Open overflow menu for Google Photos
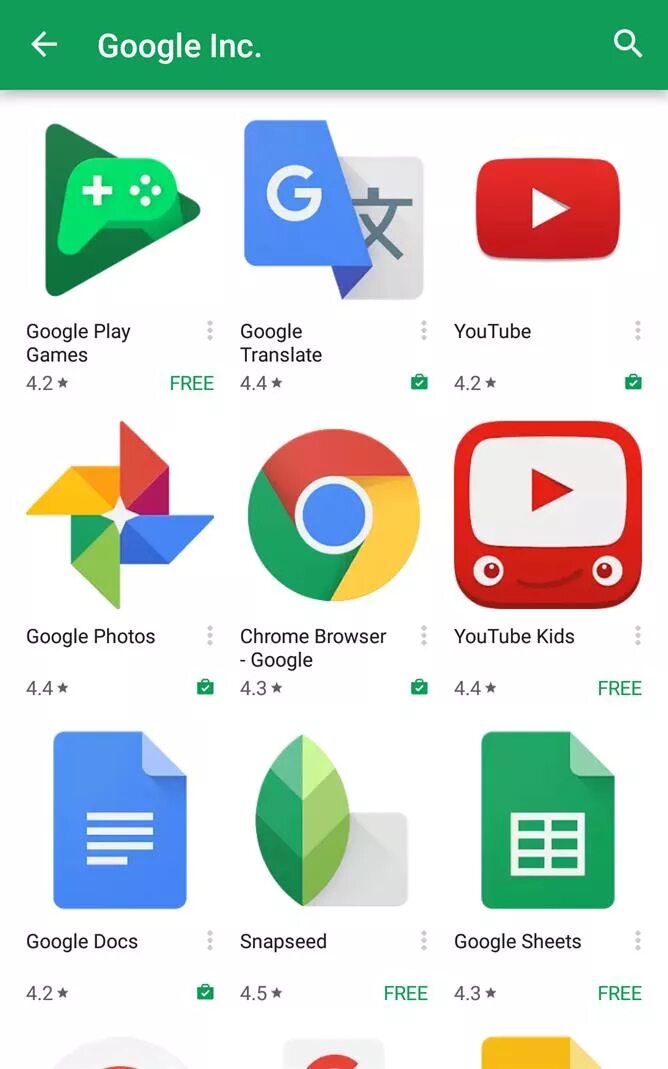 (x=210, y=636)
